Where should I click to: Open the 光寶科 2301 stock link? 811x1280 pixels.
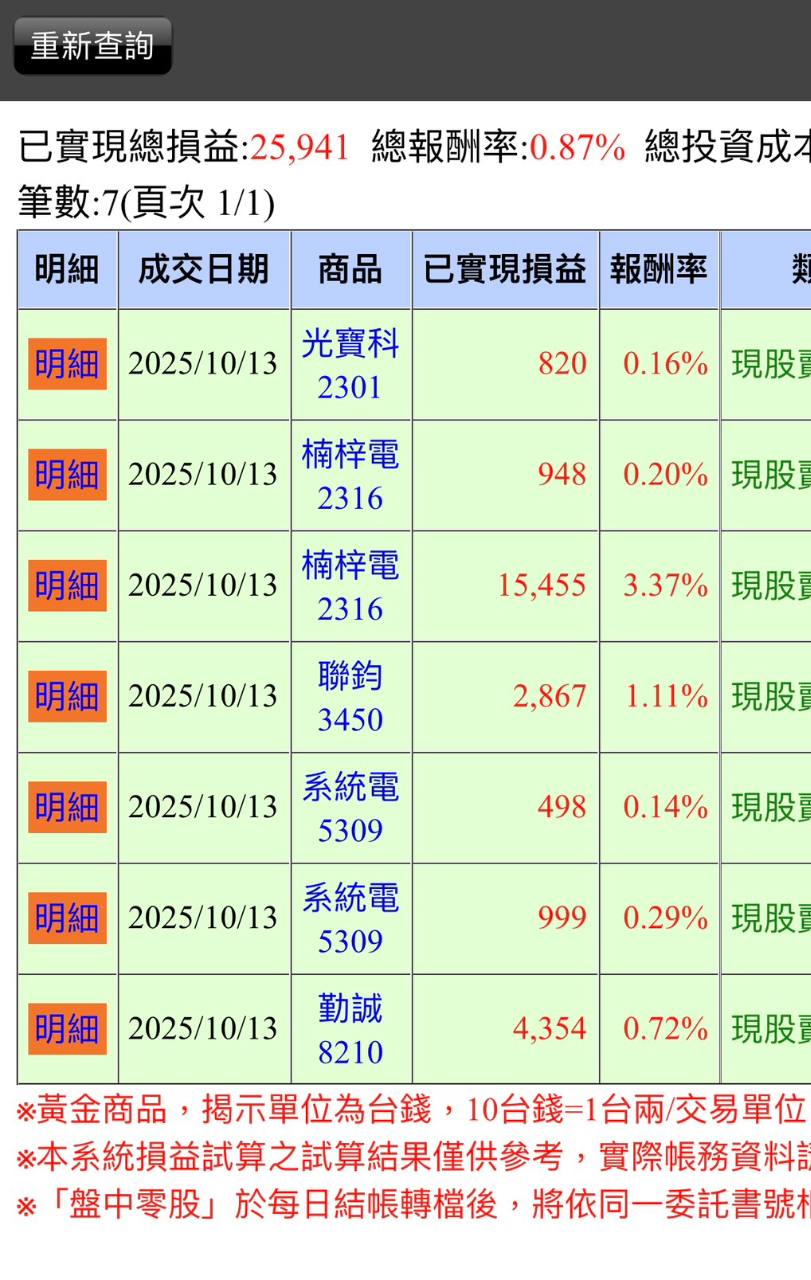[x=350, y=365]
